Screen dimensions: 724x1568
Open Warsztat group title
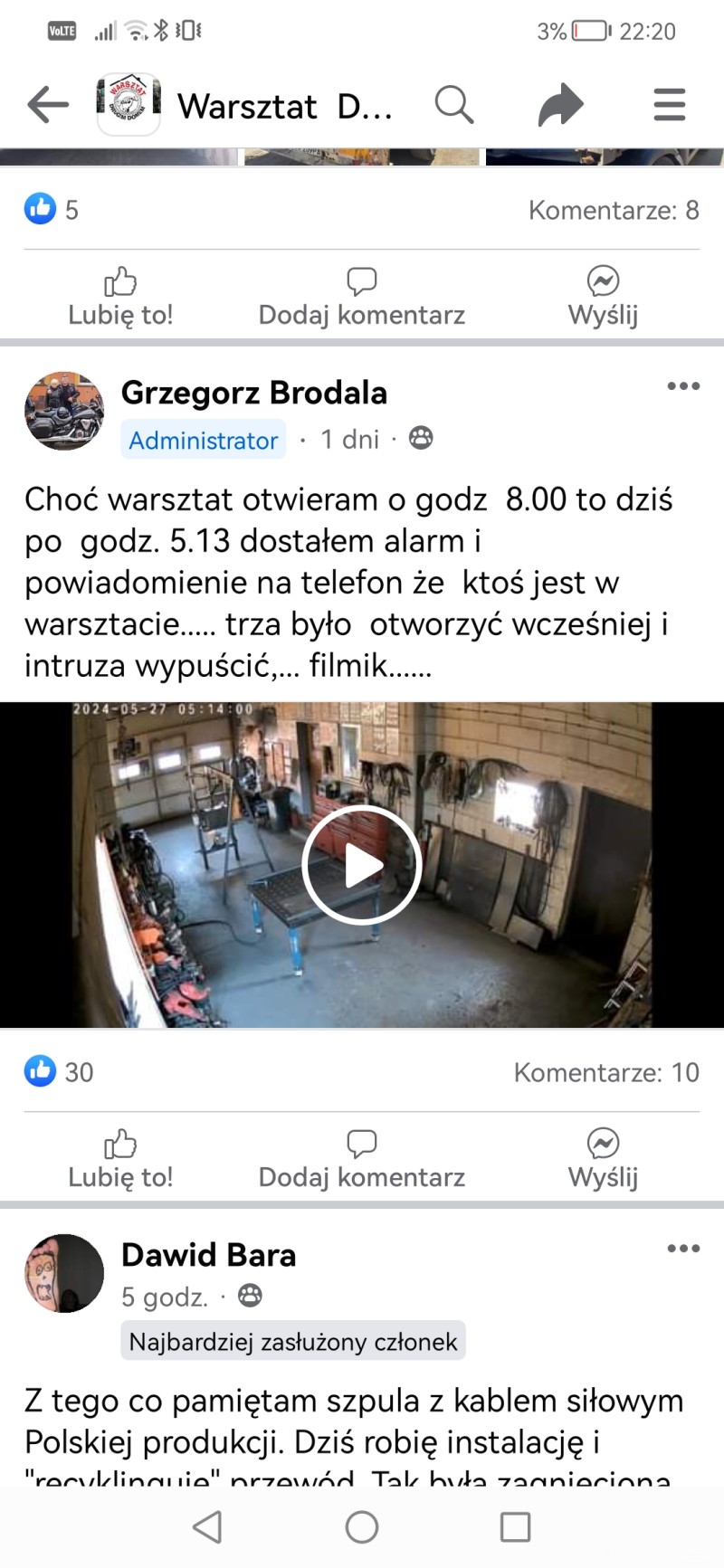coord(284,107)
